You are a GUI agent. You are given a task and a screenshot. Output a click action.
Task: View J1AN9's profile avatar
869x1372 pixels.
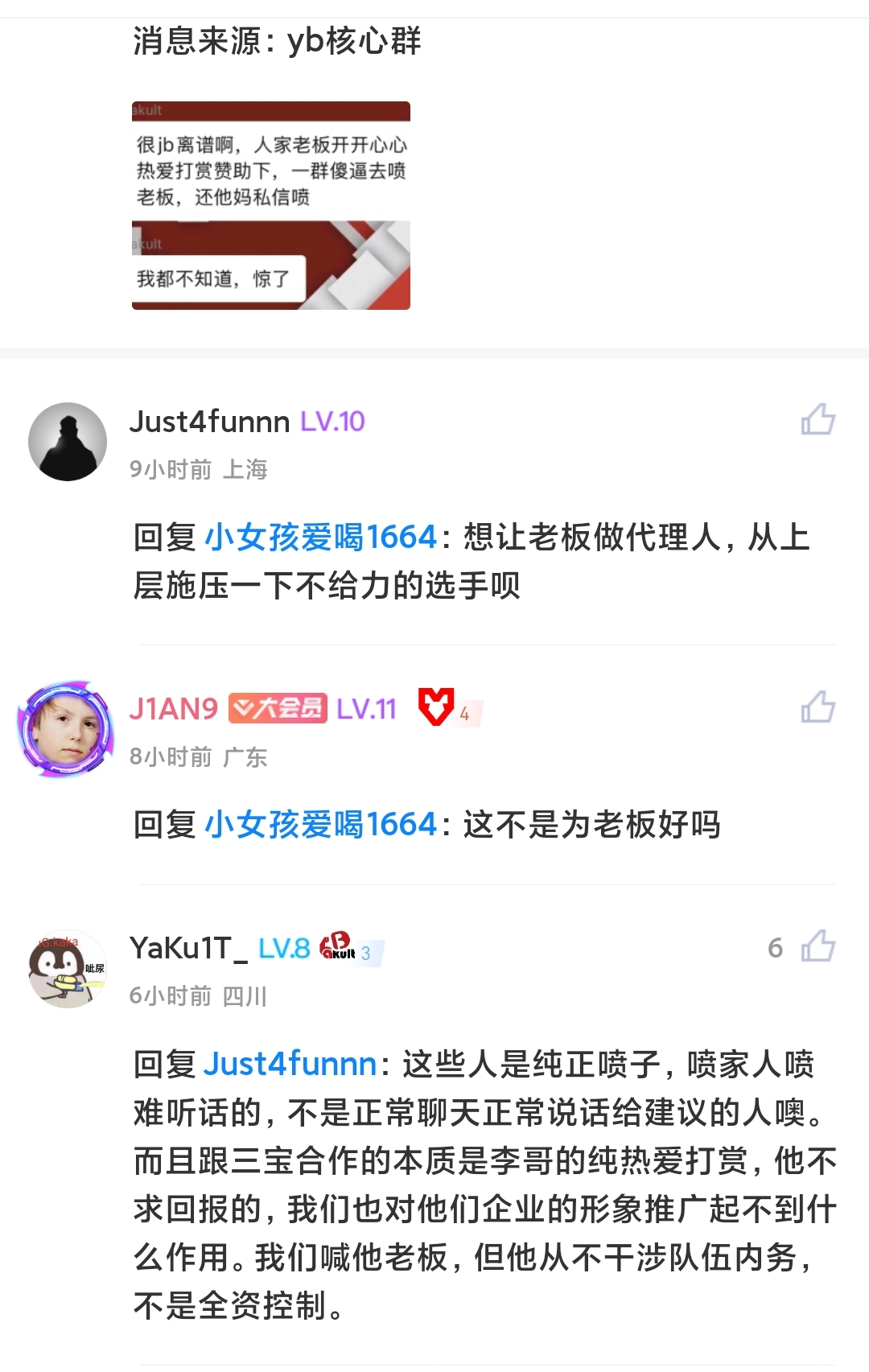66,729
